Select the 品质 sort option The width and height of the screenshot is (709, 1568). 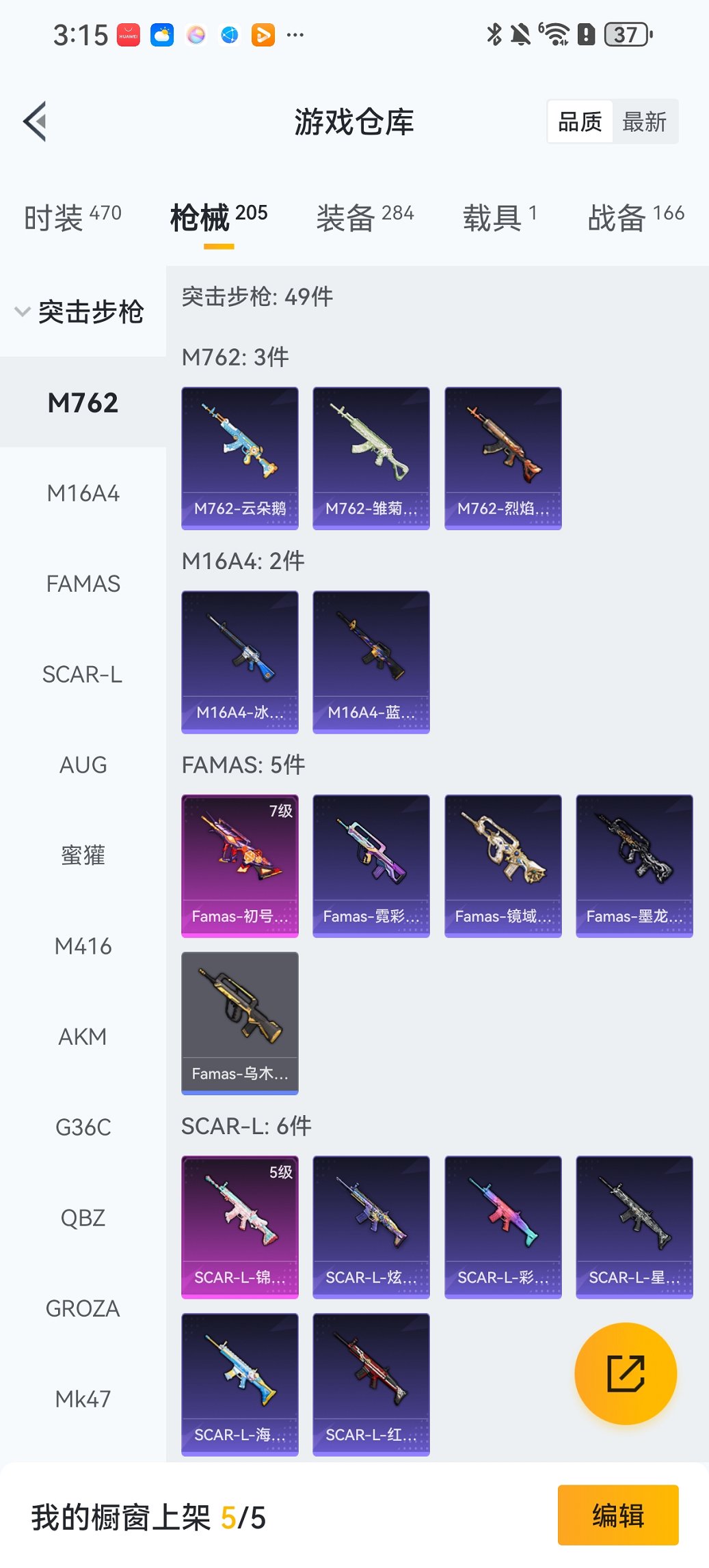580,122
